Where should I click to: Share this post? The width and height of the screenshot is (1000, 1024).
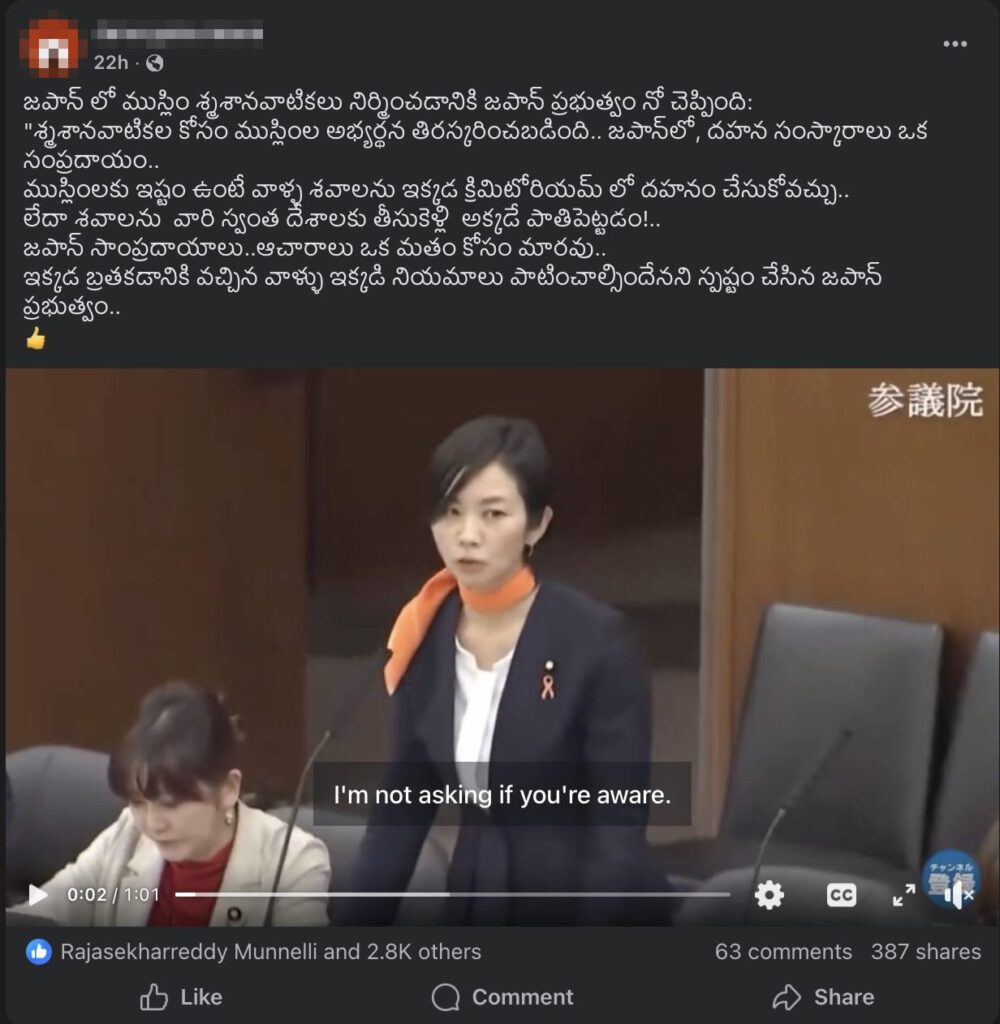click(x=823, y=997)
